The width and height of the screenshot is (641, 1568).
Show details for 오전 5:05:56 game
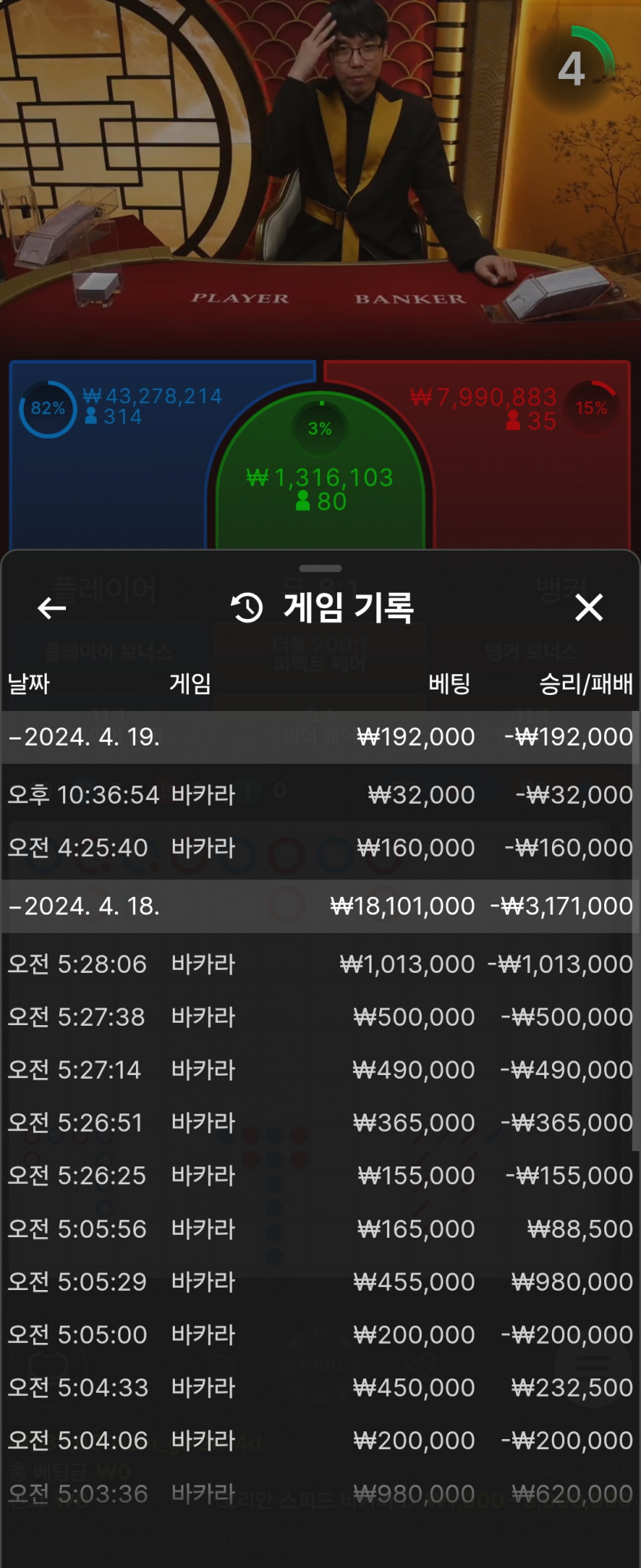pos(319,1229)
